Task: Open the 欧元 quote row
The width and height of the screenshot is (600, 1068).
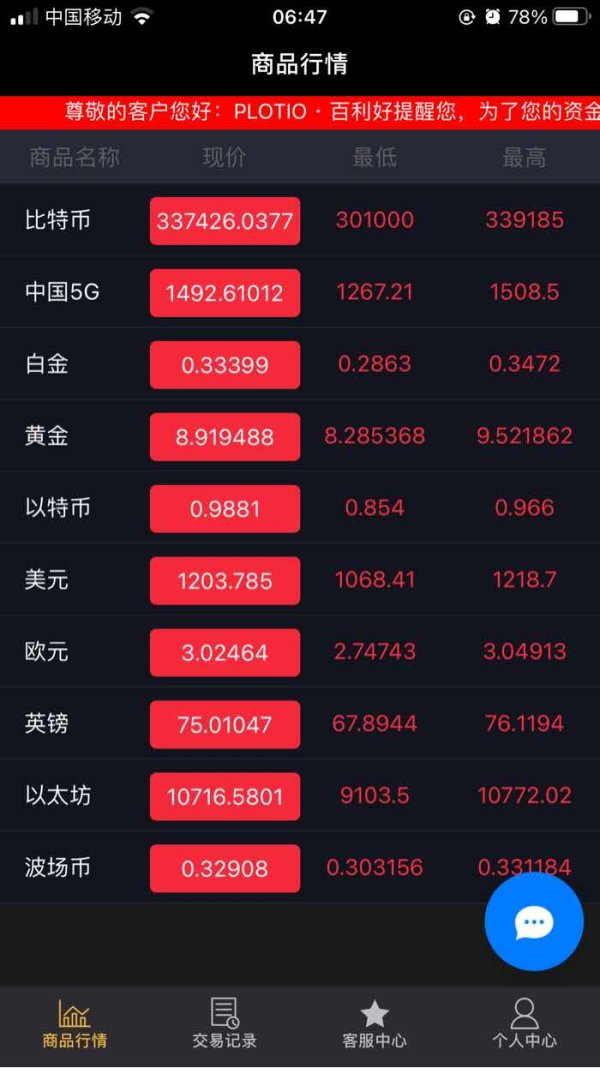Action: (x=300, y=652)
